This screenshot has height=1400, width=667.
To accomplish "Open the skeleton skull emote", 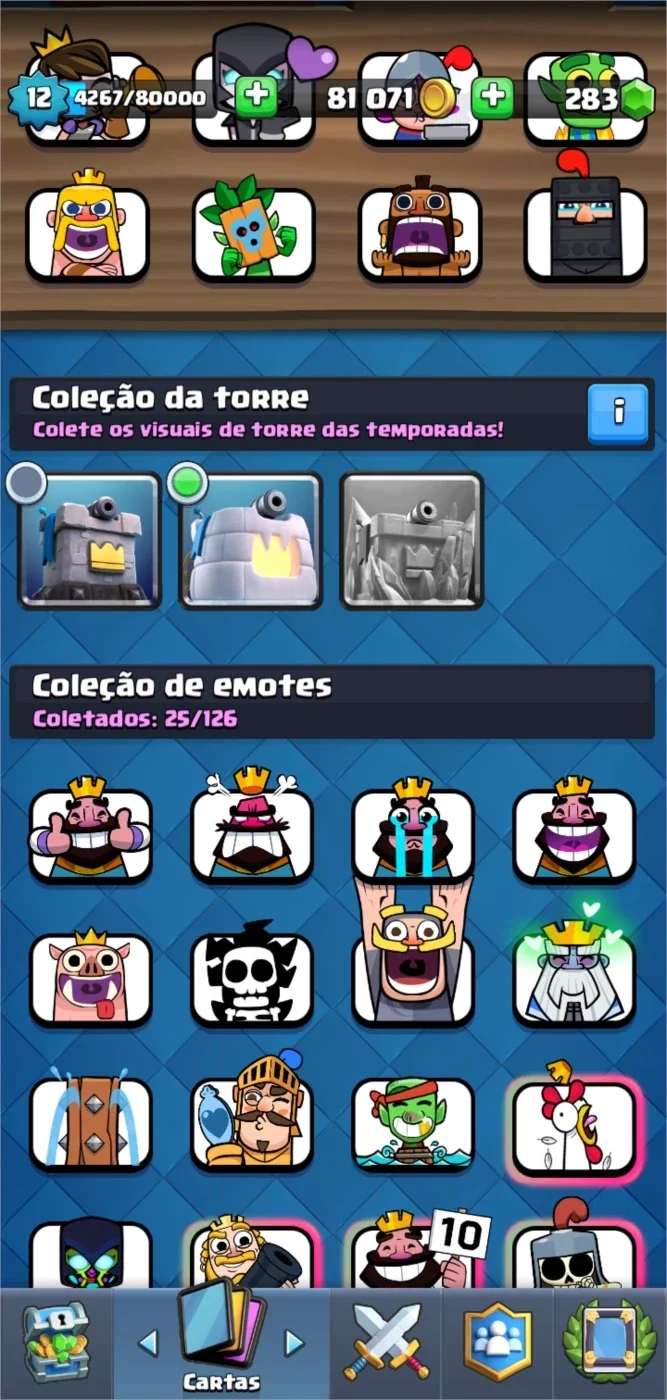I will click(251, 979).
